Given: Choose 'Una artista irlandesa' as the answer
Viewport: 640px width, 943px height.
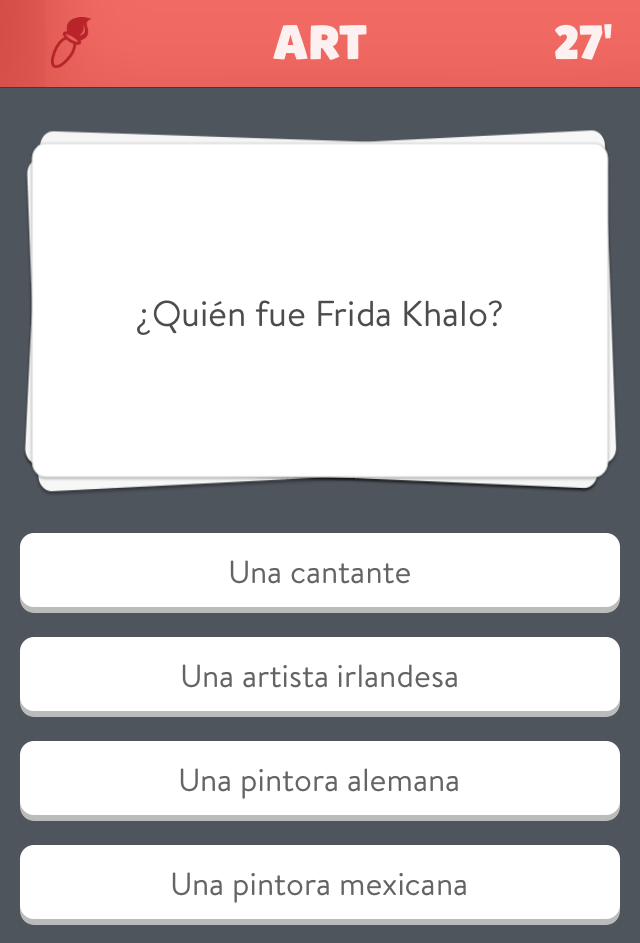Looking at the screenshot, I should 320,676.
